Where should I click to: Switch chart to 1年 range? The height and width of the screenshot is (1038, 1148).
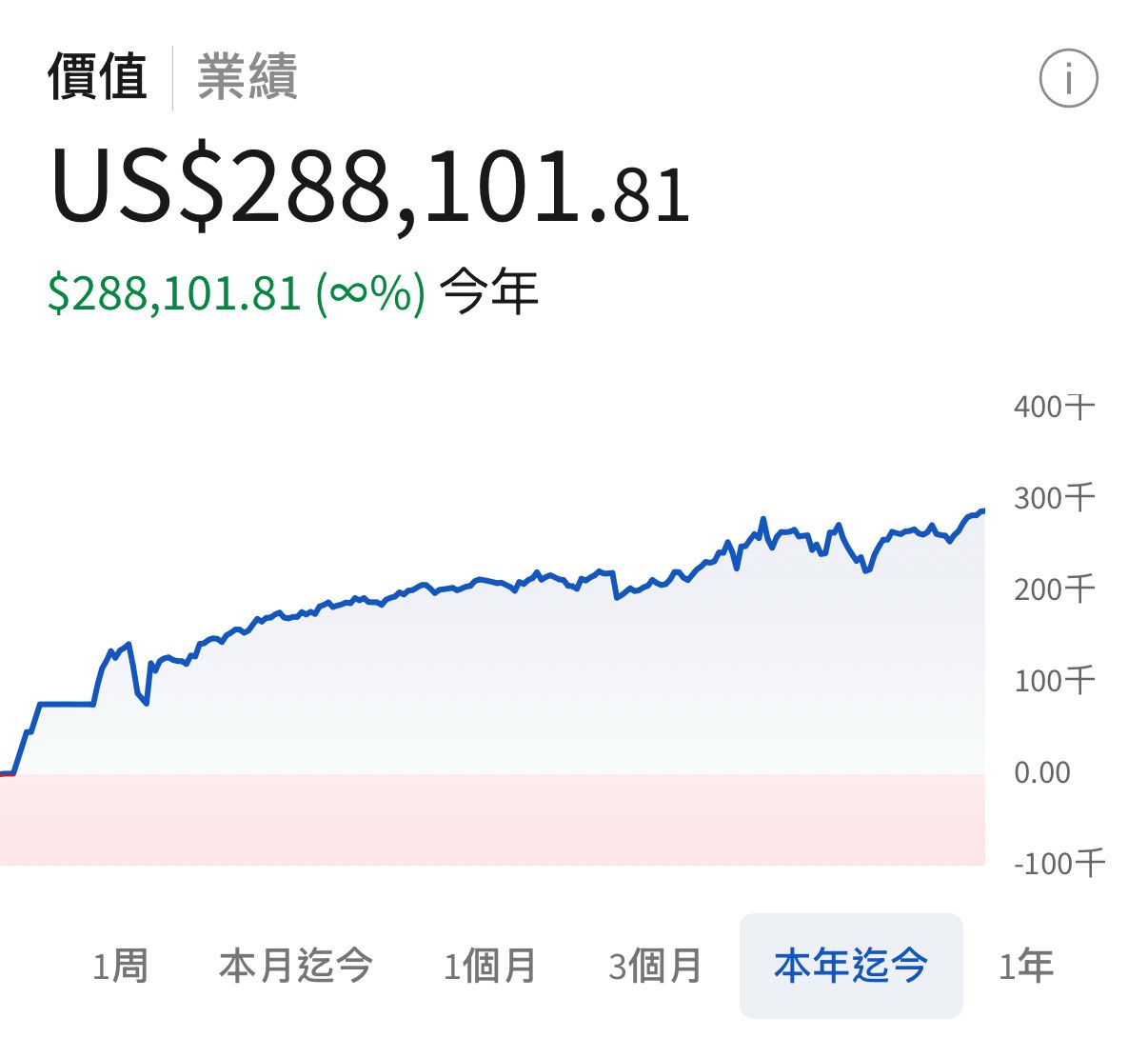[1026, 967]
